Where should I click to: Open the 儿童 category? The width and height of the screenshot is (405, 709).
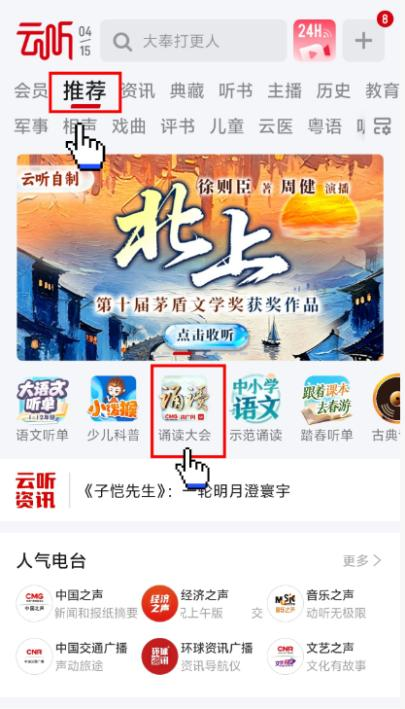click(226, 126)
